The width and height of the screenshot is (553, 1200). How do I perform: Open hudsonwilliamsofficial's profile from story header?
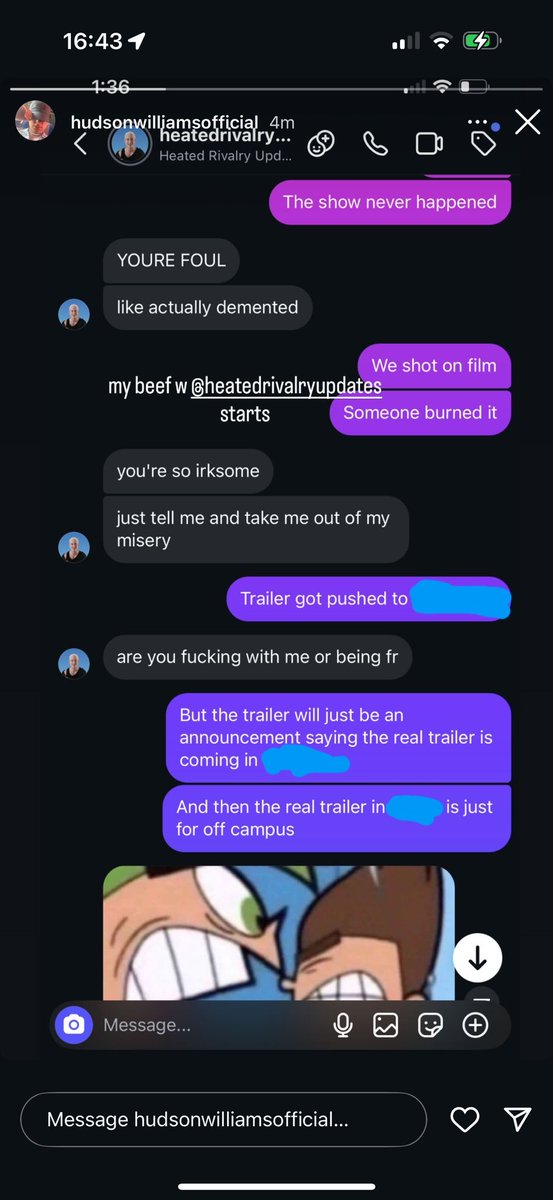click(x=165, y=121)
